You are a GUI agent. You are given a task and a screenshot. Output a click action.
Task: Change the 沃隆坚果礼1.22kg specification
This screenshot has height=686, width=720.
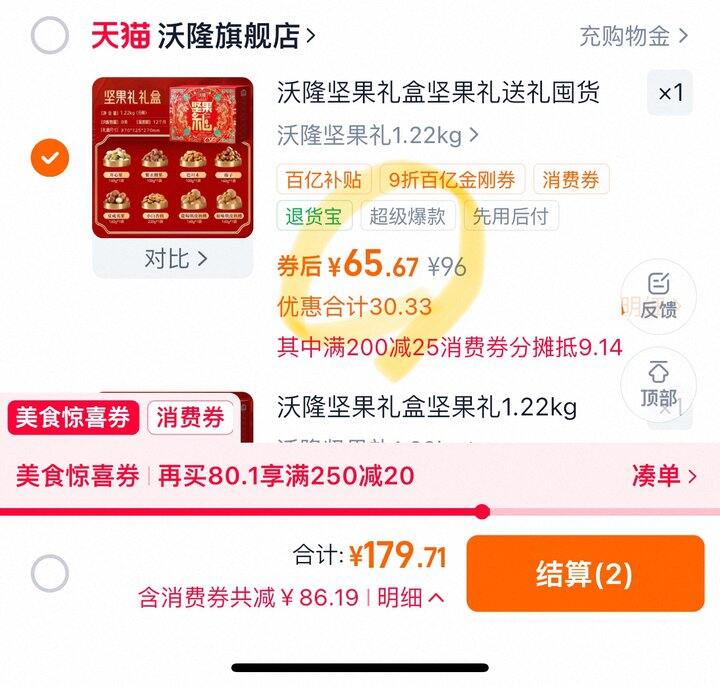pos(377,134)
